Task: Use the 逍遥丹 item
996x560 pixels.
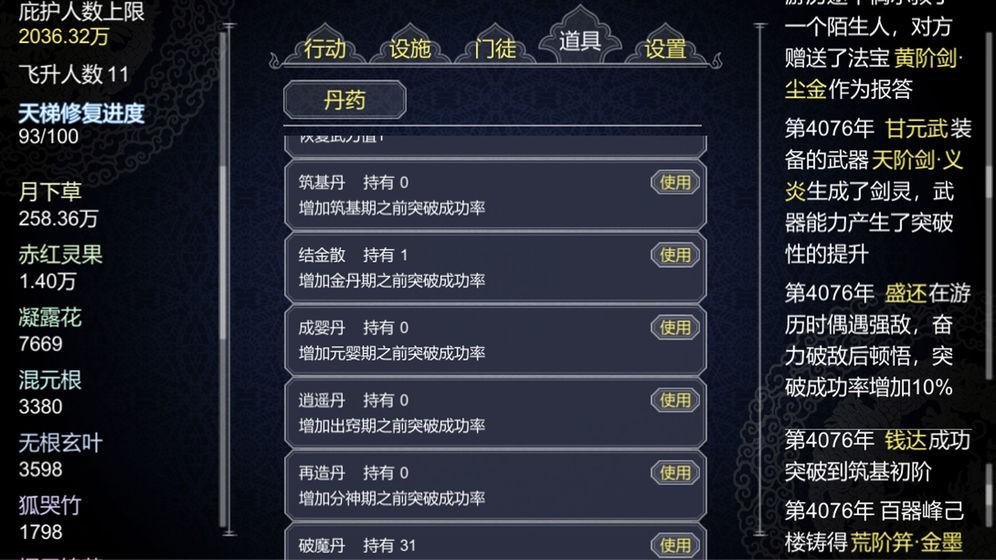Action: pos(675,400)
